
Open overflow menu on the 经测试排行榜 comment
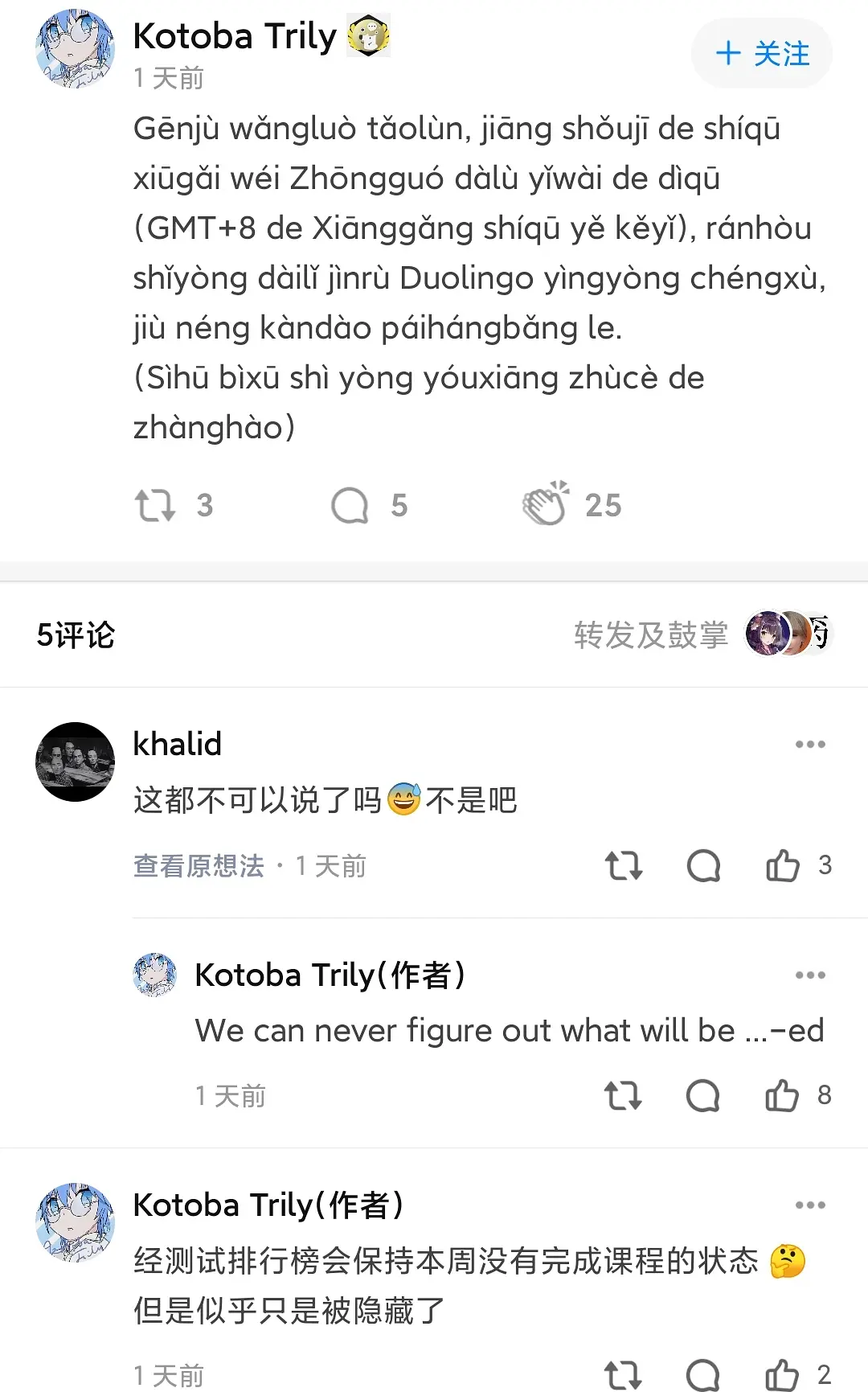click(809, 1205)
